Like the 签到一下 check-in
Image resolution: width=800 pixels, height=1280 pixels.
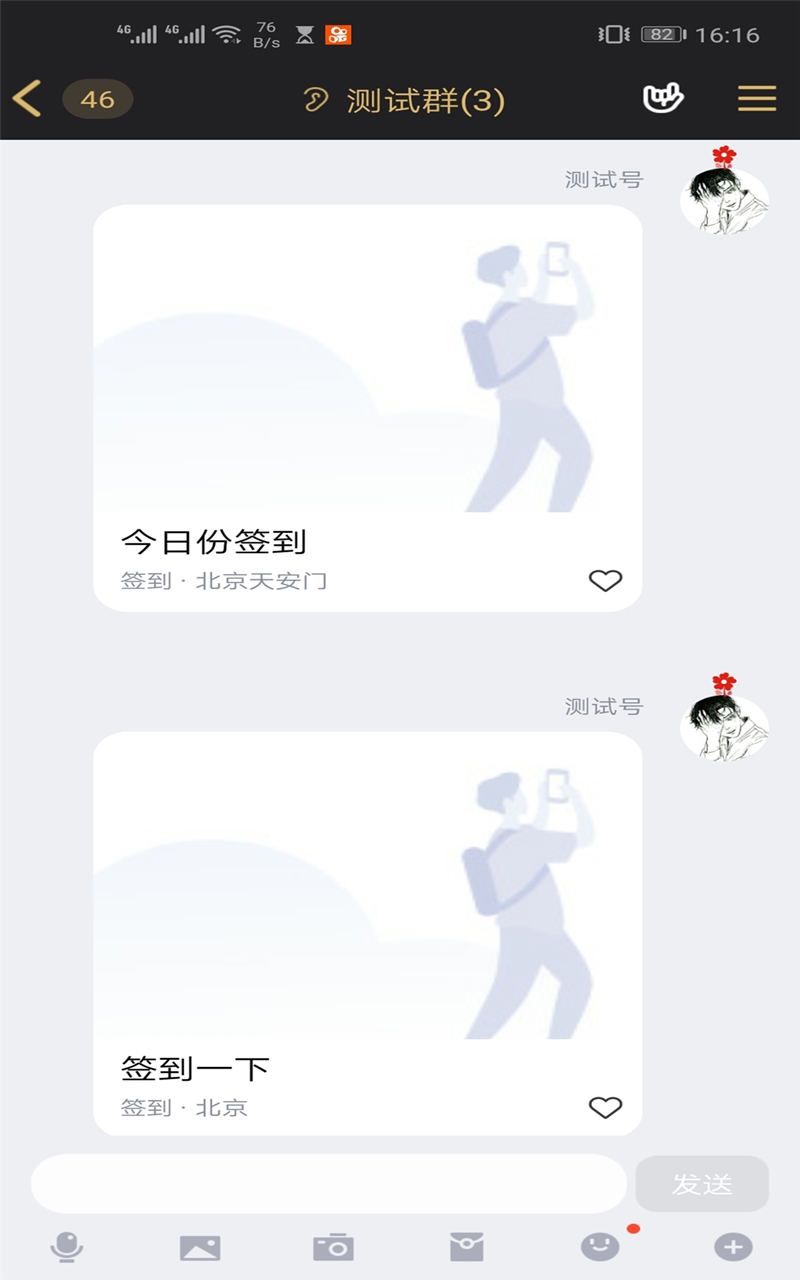[x=605, y=1107]
